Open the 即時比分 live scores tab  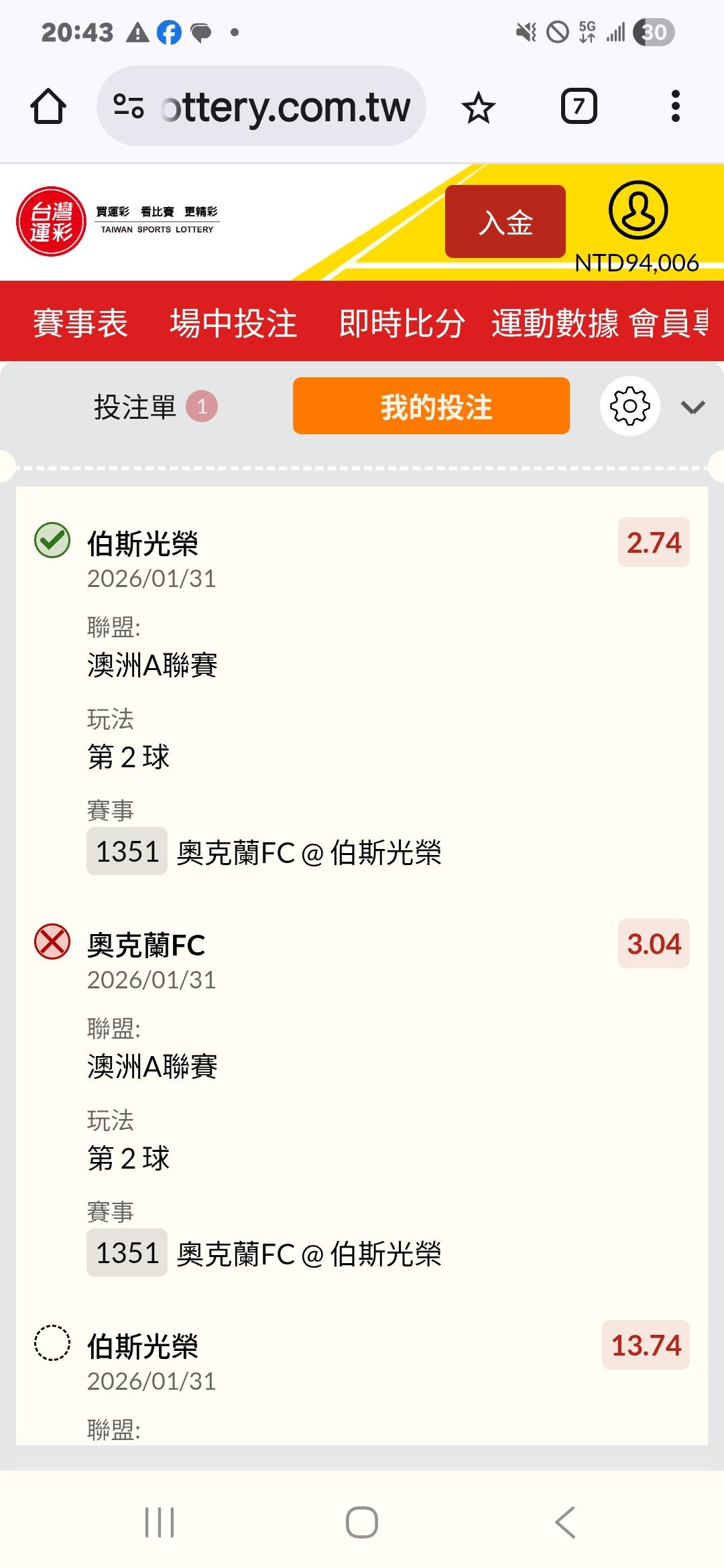[402, 323]
